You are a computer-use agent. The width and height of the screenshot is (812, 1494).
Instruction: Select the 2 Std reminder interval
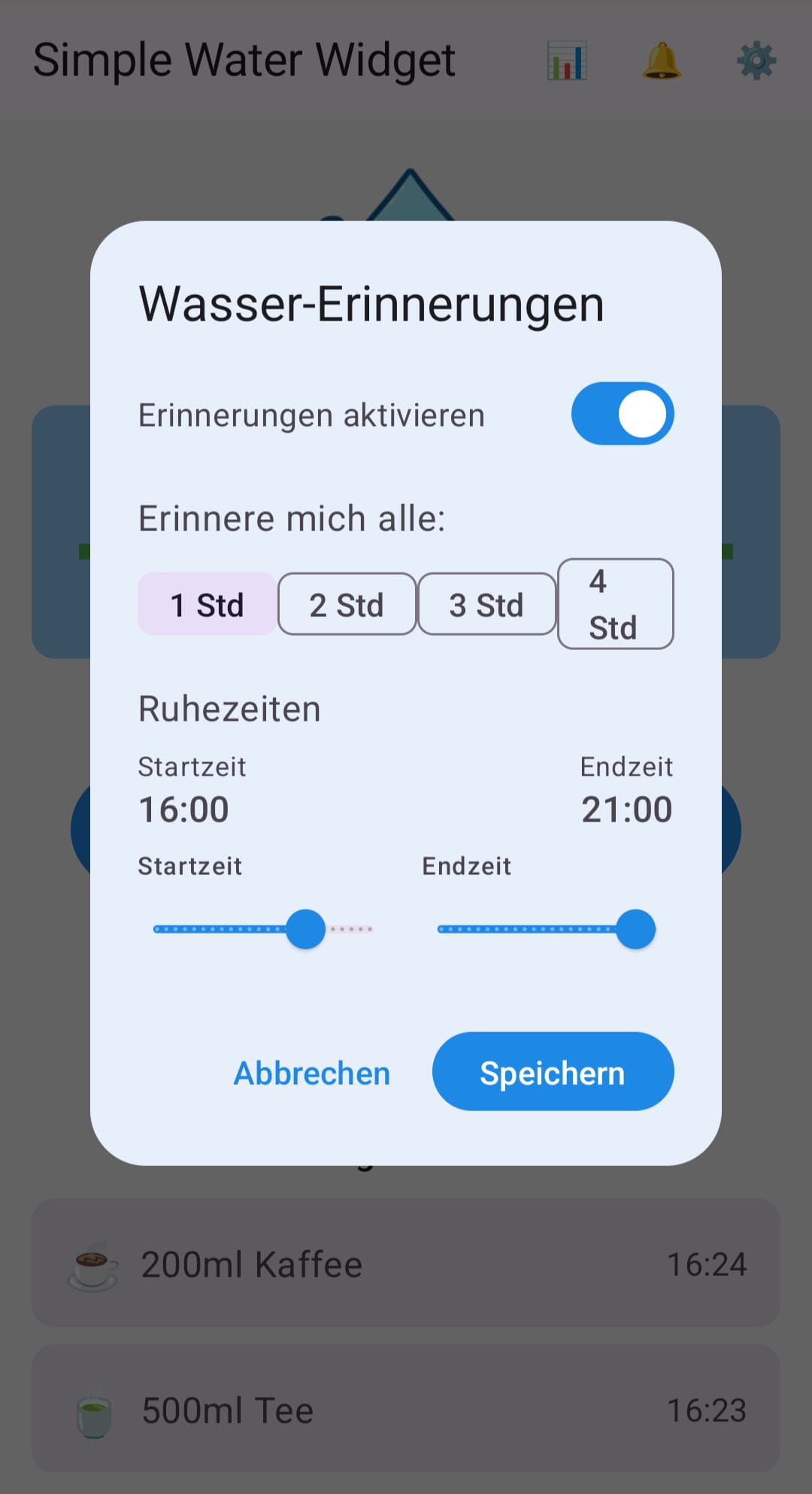click(347, 604)
